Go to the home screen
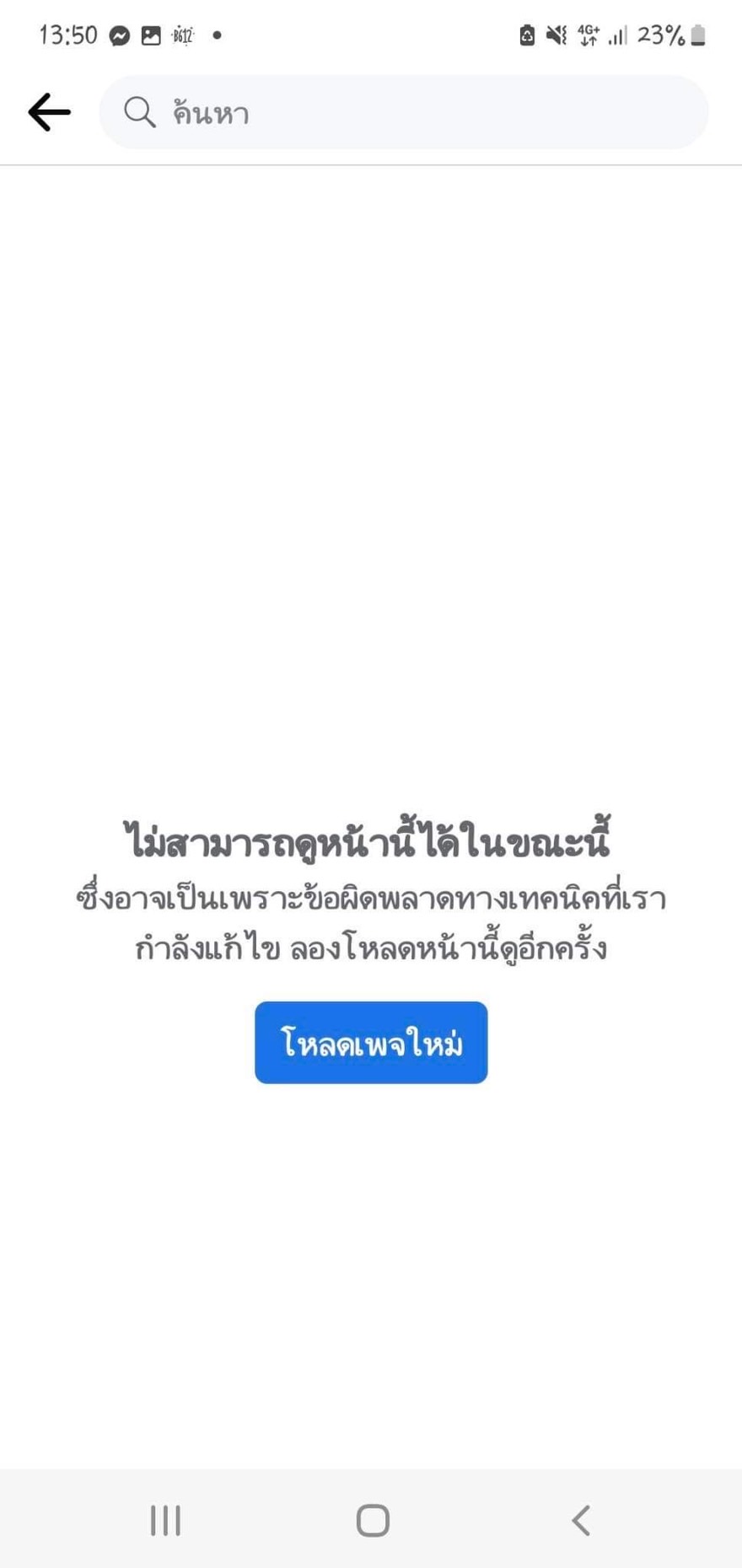Image resolution: width=742 pixels, height=1568 pixels. pyautogui.click(x=372, y=1520)
